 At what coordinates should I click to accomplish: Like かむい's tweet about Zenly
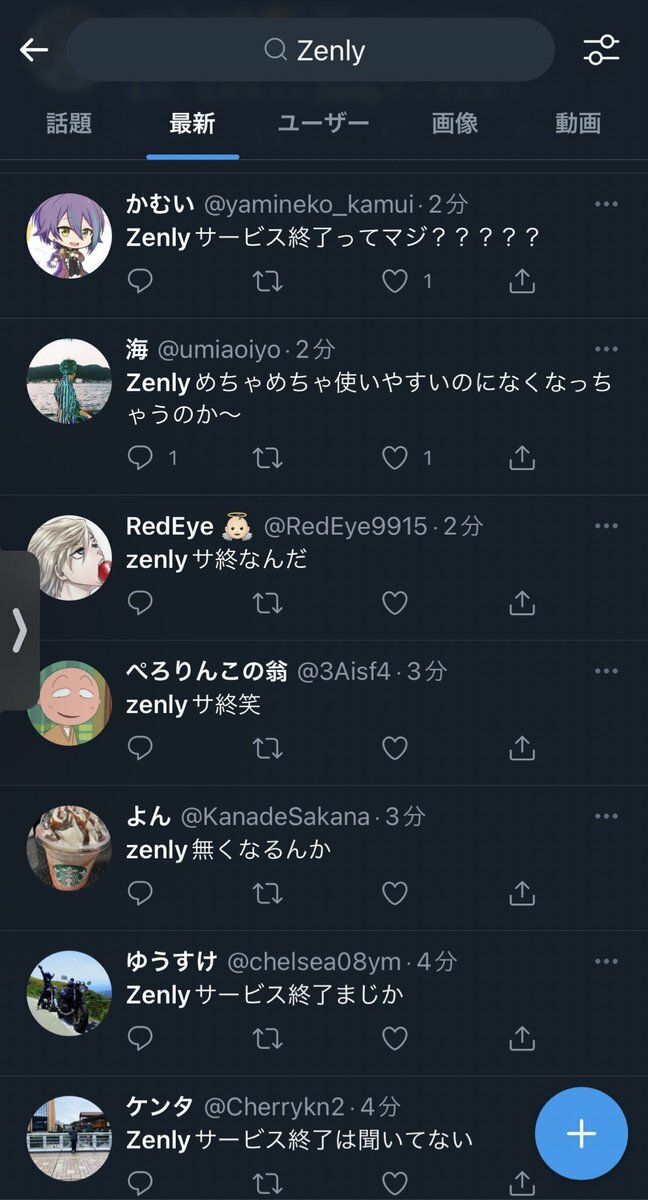(x=396, y=282)
